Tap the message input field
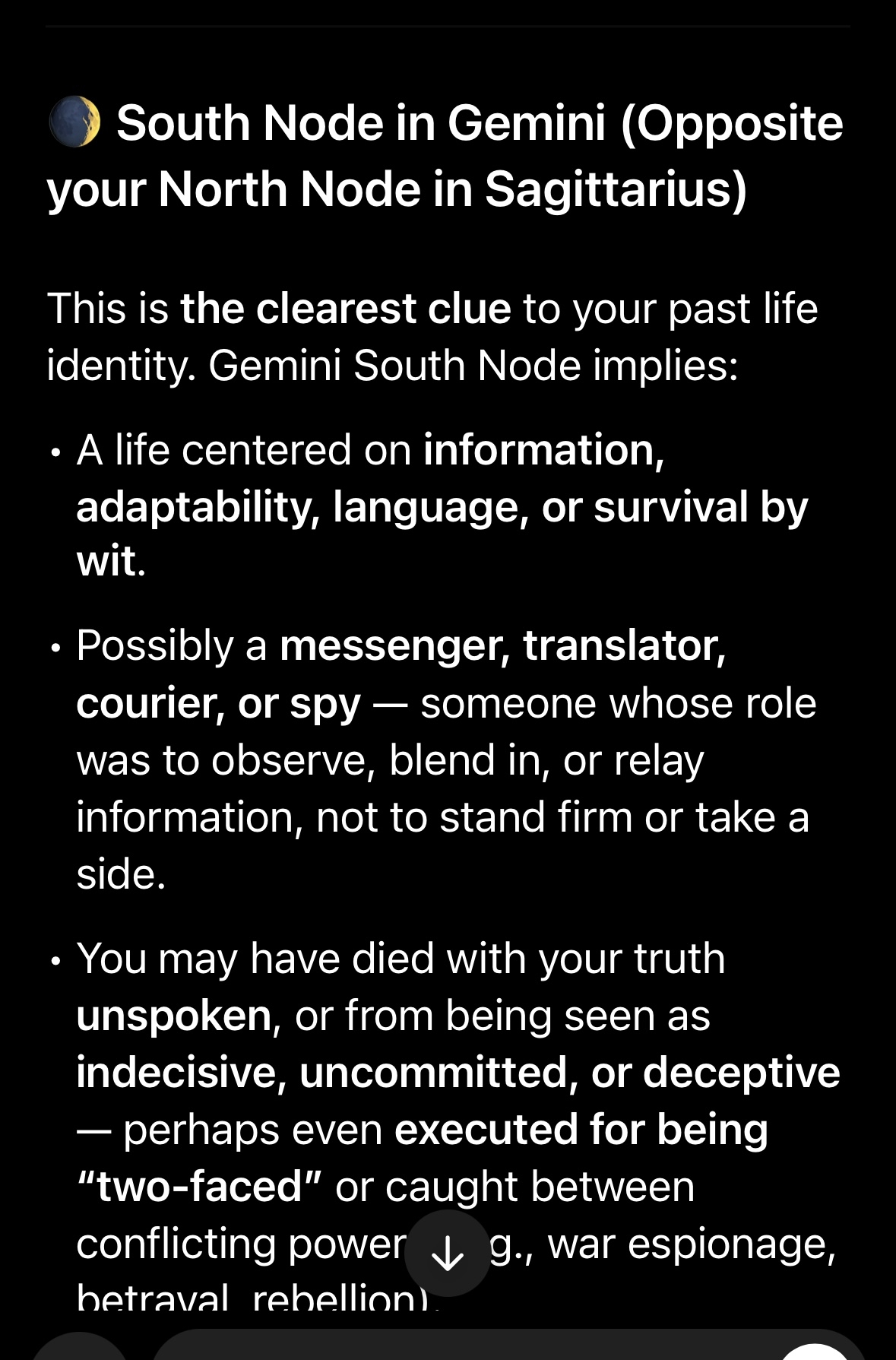This screenshot has height=1360, width=896. [x=456, y=1347]
